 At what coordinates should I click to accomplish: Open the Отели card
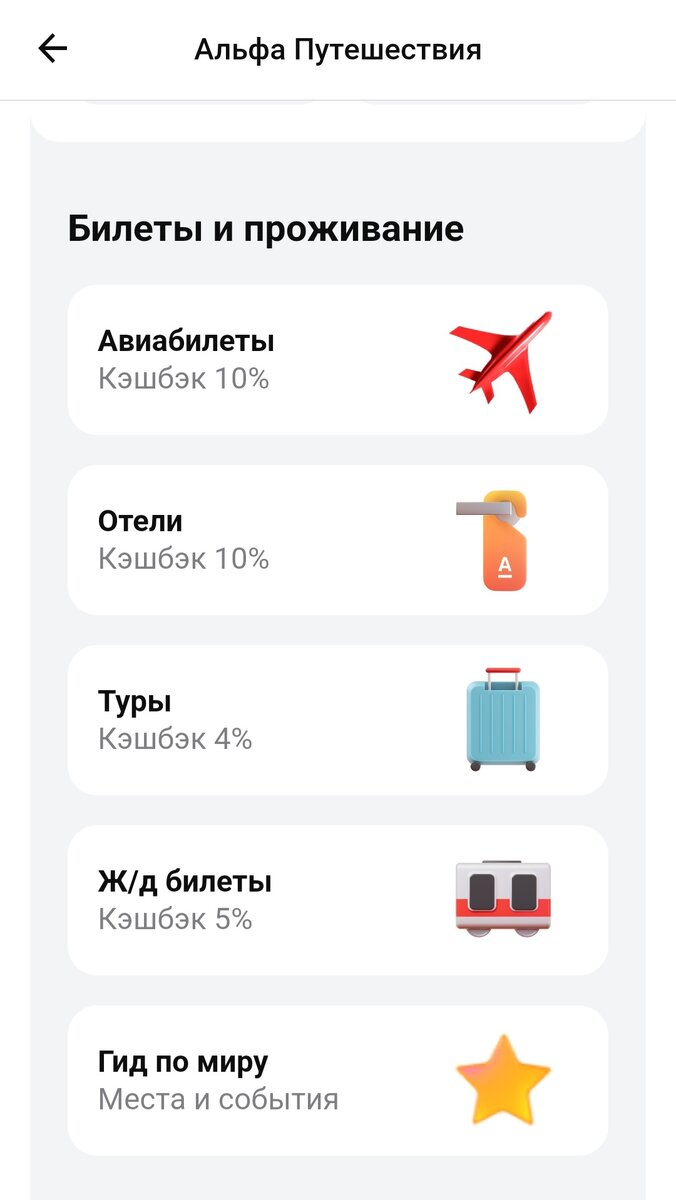pos(337,540)
